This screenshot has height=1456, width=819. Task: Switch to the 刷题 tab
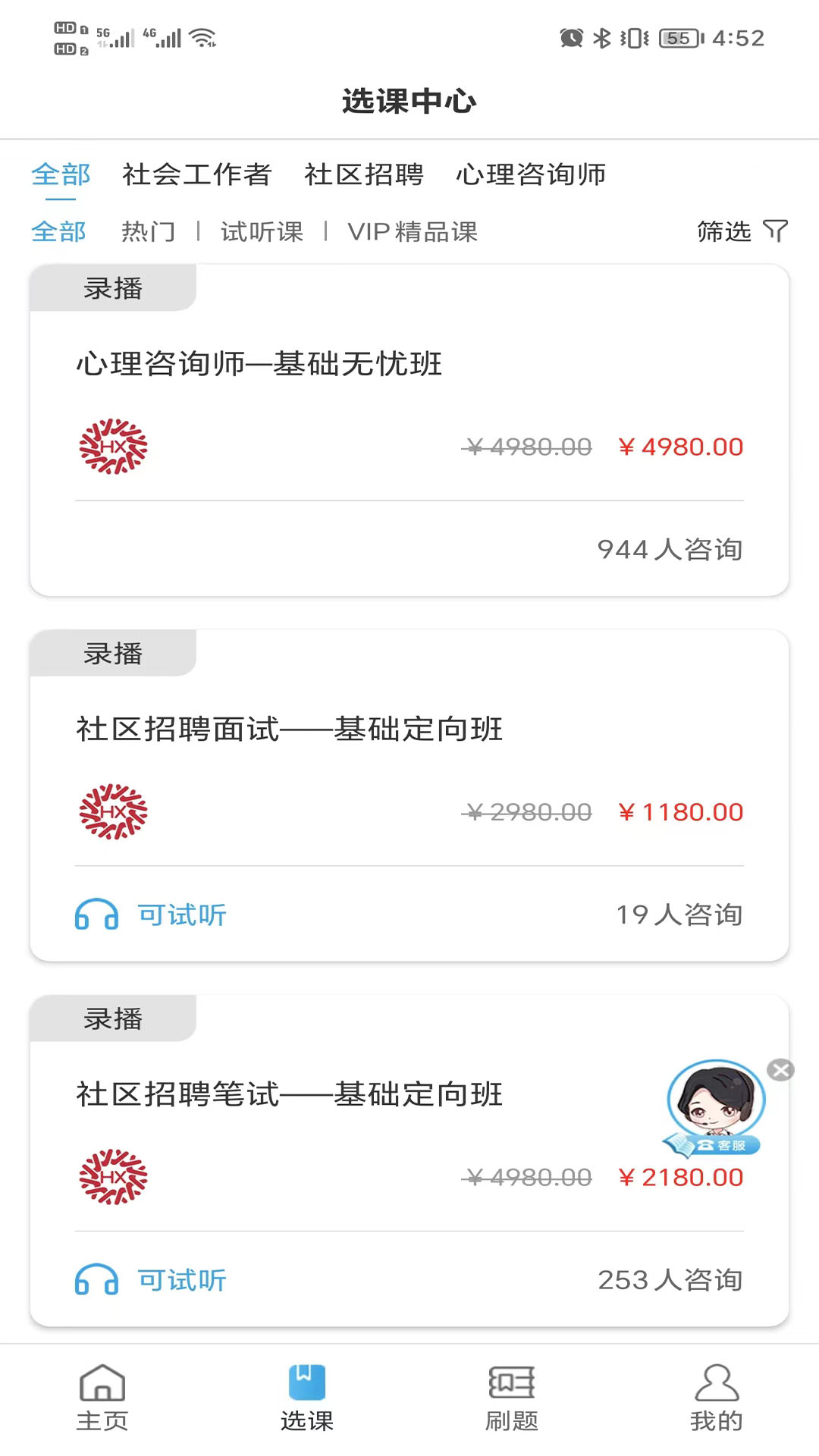point(512,1398)
